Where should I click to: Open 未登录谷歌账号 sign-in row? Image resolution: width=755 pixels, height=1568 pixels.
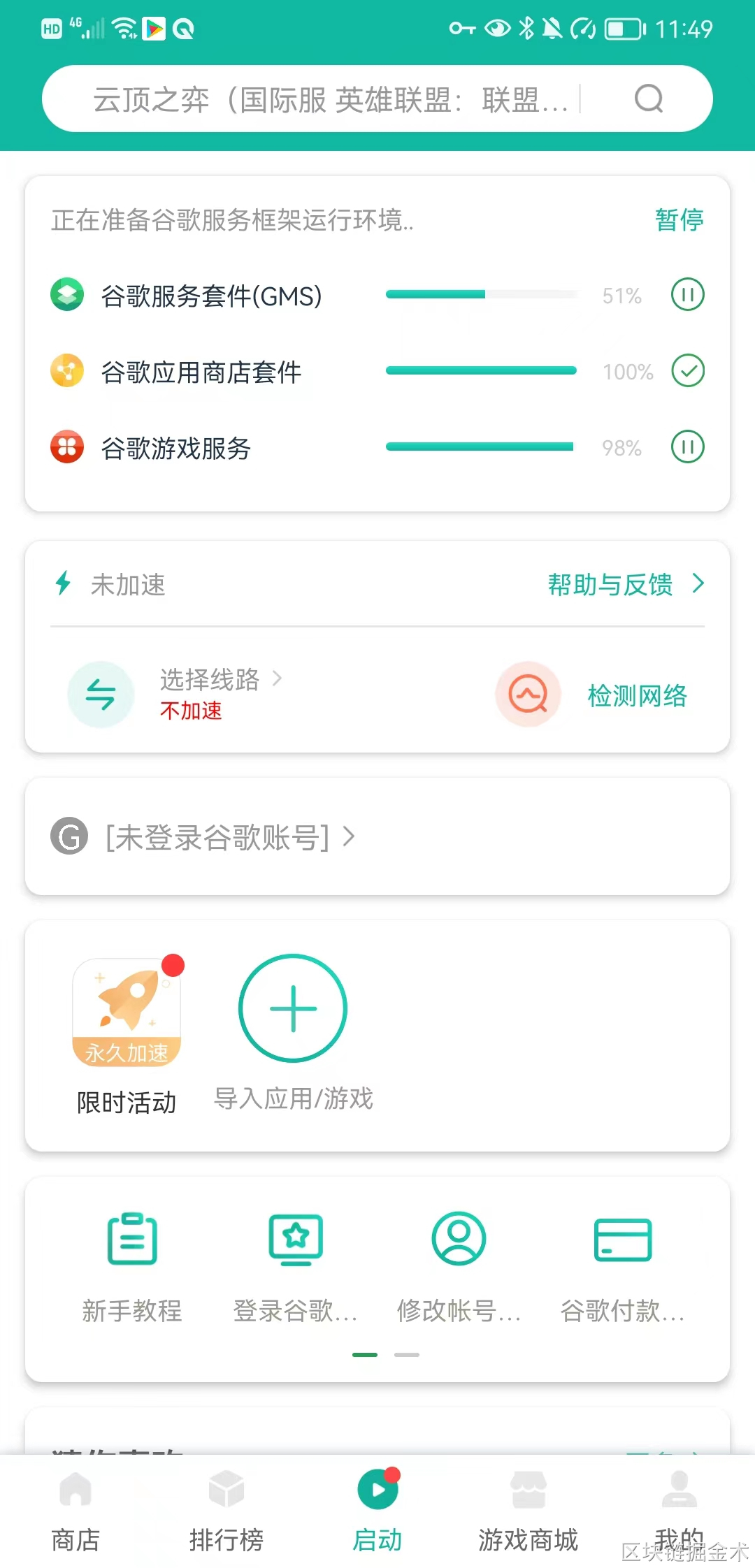217,836
